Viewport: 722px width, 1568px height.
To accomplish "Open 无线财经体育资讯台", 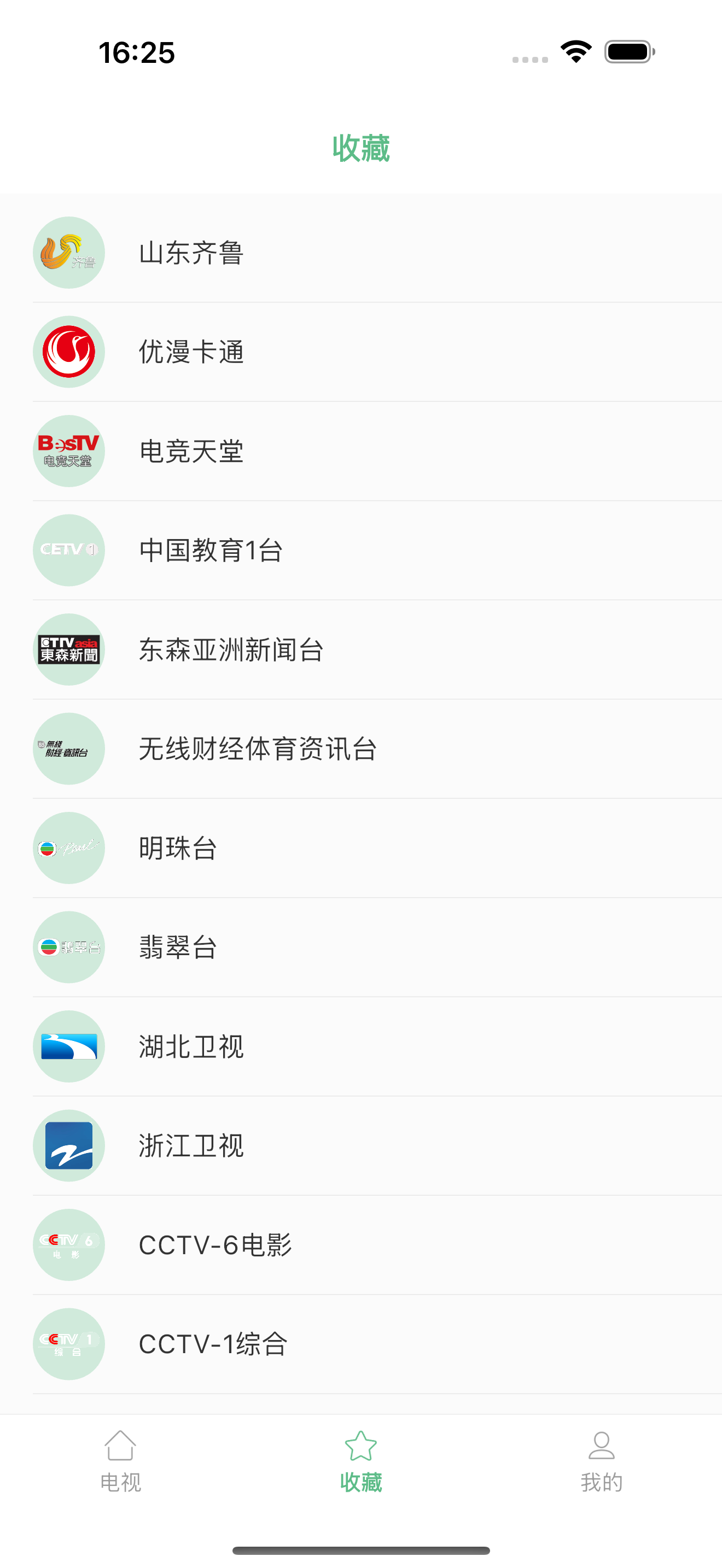I will [361, 748].
